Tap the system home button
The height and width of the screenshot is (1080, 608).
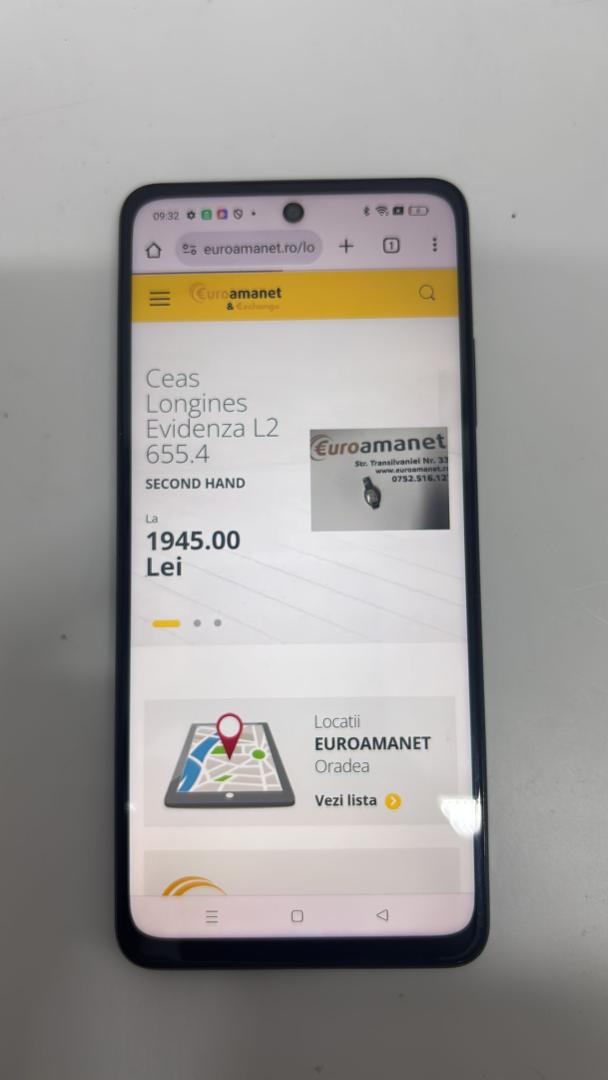point(297,916)
